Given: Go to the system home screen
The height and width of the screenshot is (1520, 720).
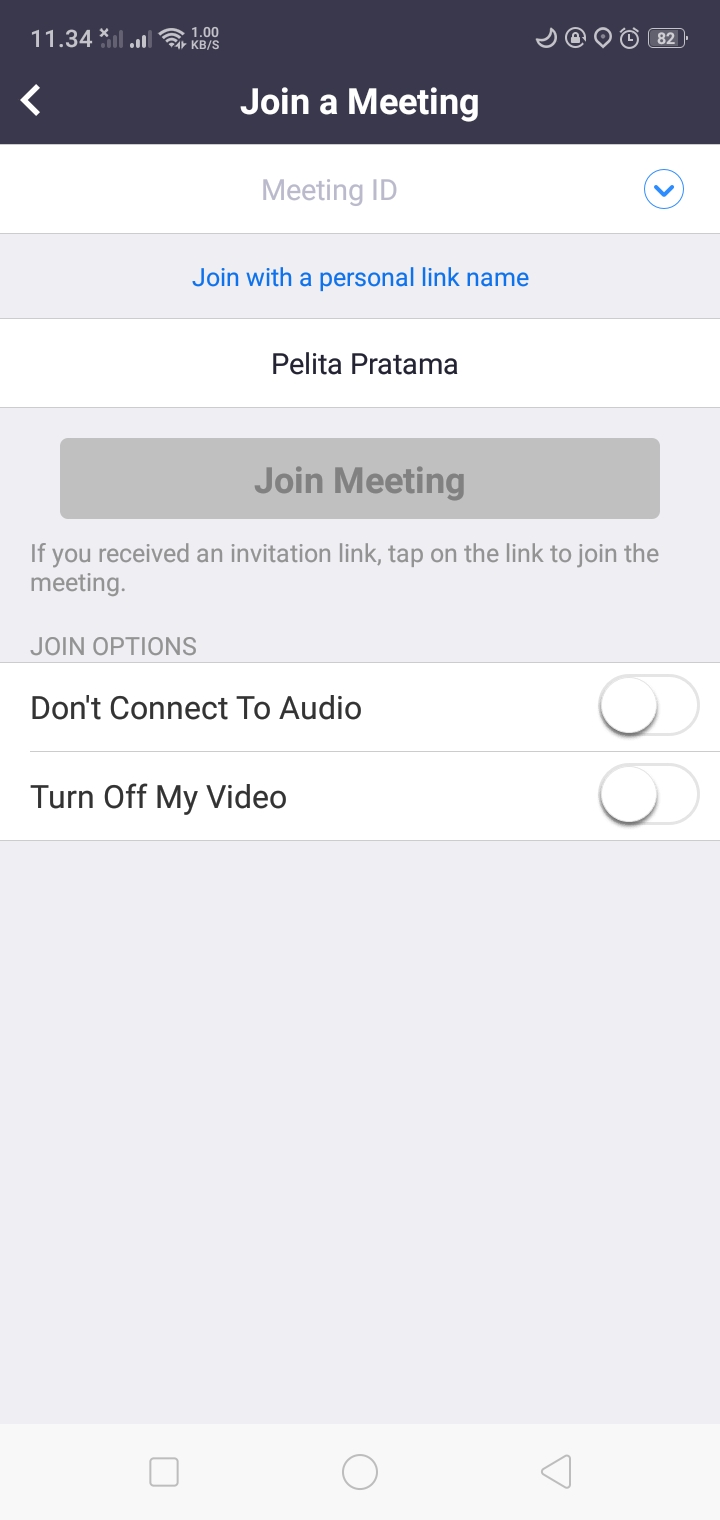Looking at the screenshot, I should (x=360, y=1472).
